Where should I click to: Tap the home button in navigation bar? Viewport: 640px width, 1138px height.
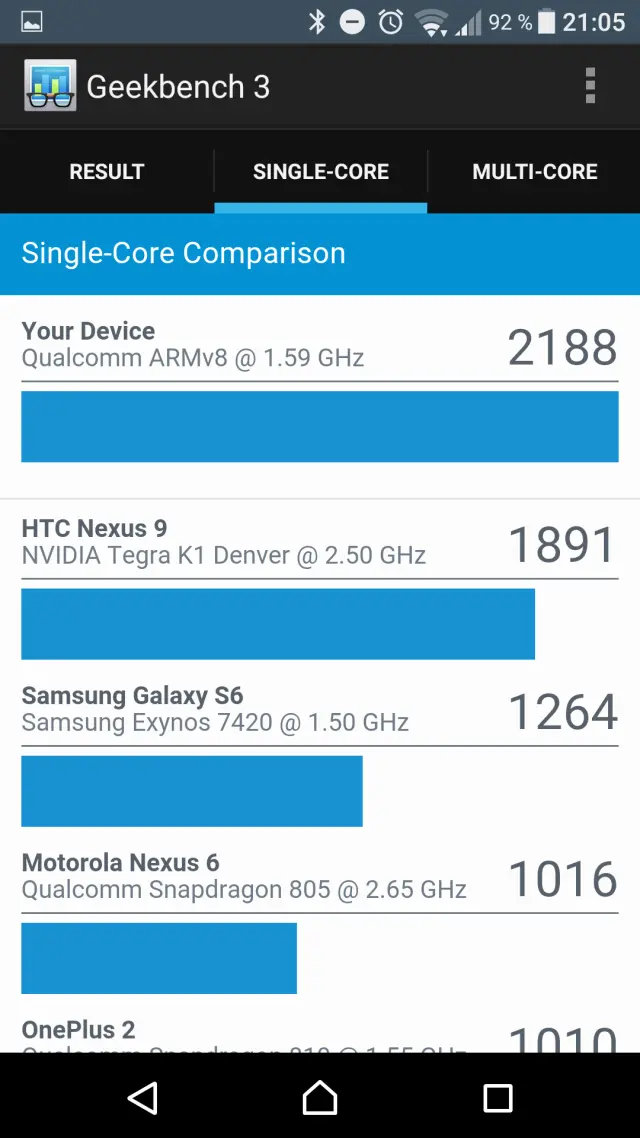point(320,1097)
